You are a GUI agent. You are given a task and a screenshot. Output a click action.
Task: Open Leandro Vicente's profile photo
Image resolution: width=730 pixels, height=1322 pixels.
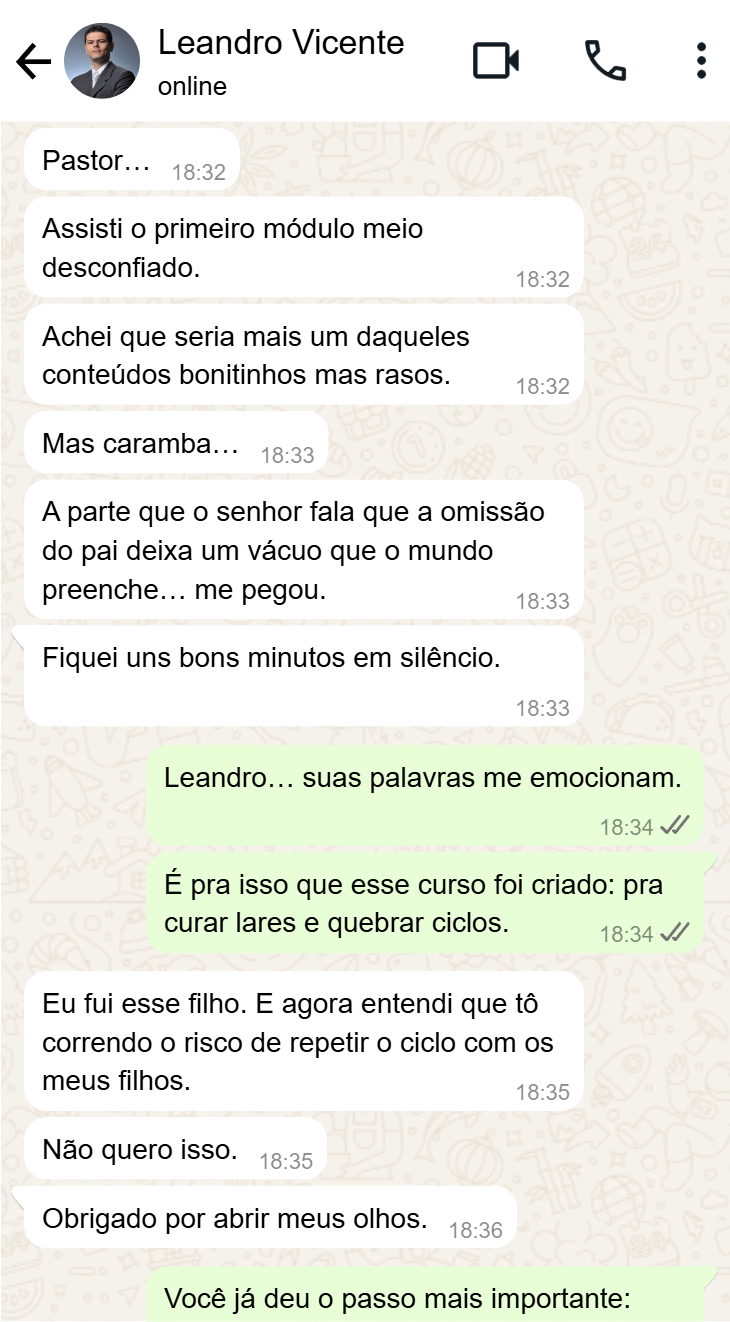[101, 61]
